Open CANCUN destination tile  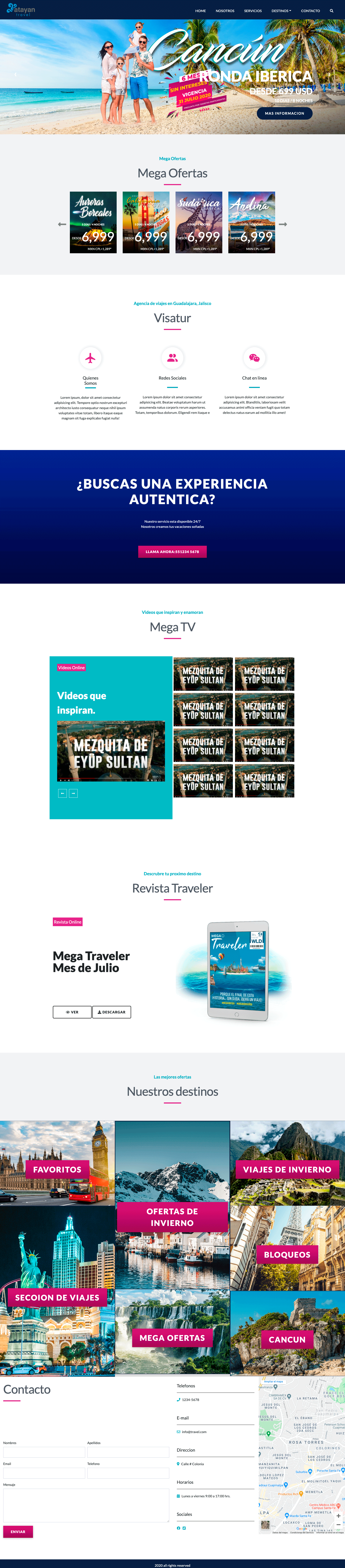pos(287,1339)
